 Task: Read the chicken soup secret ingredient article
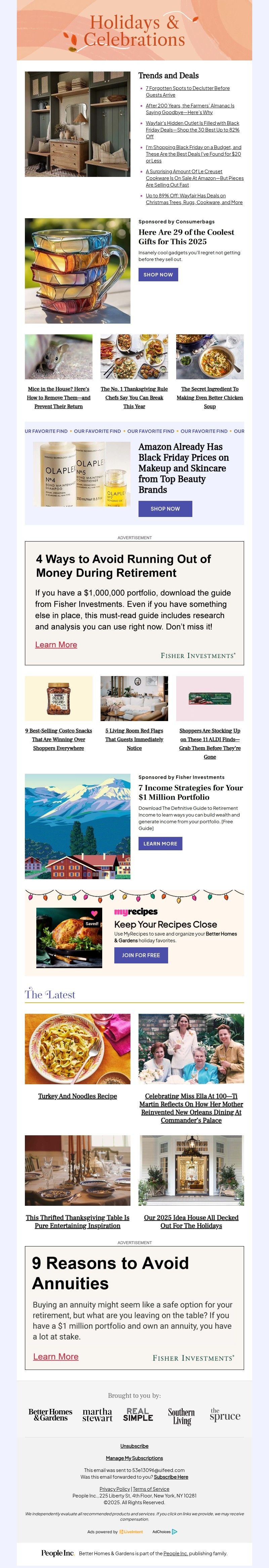tap(210, 397)
